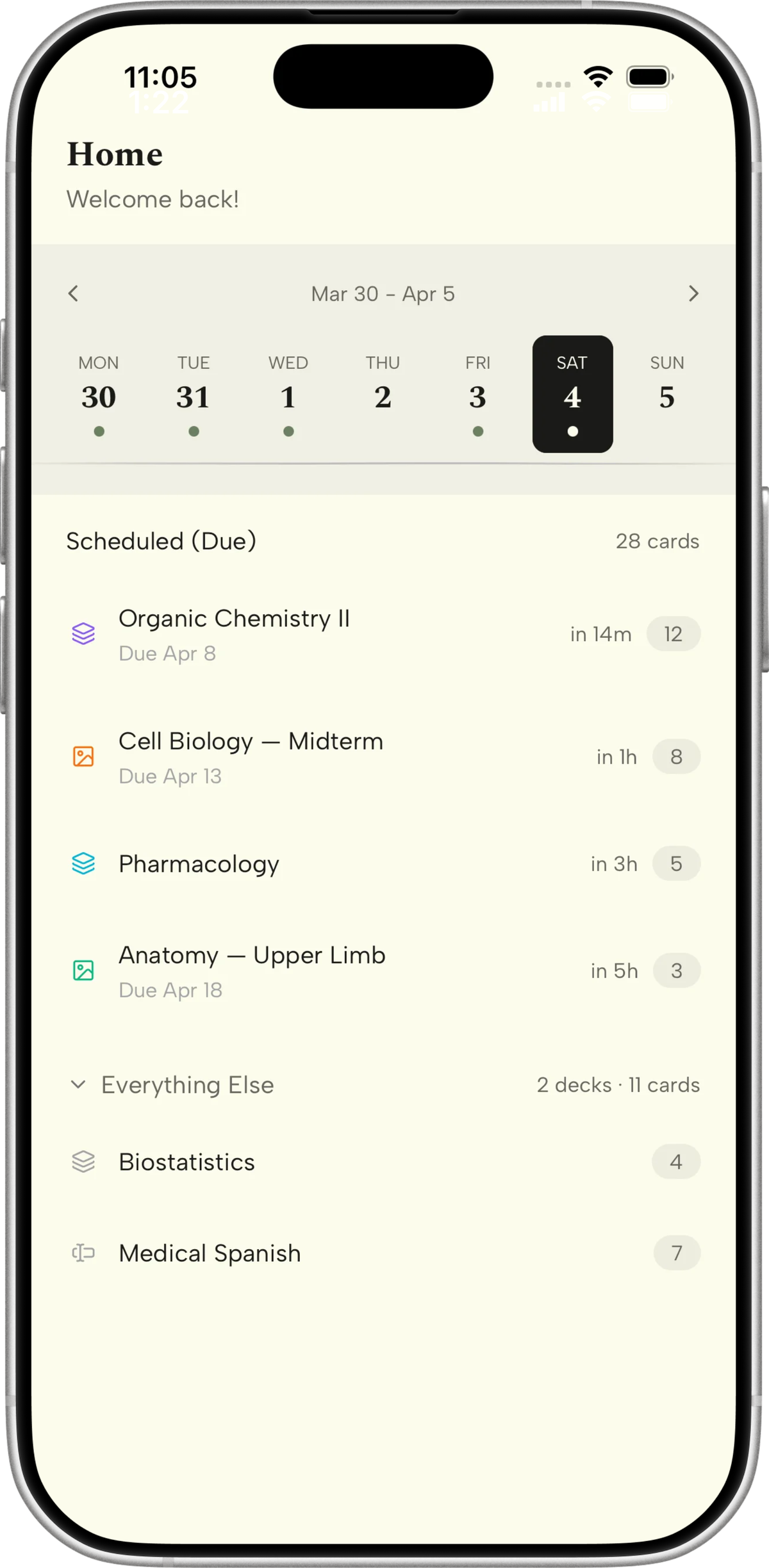This screenshot has width=769, height=1568.
Task: Open the Anatomy — Upper Limb deck
Action: pos(383,971)
